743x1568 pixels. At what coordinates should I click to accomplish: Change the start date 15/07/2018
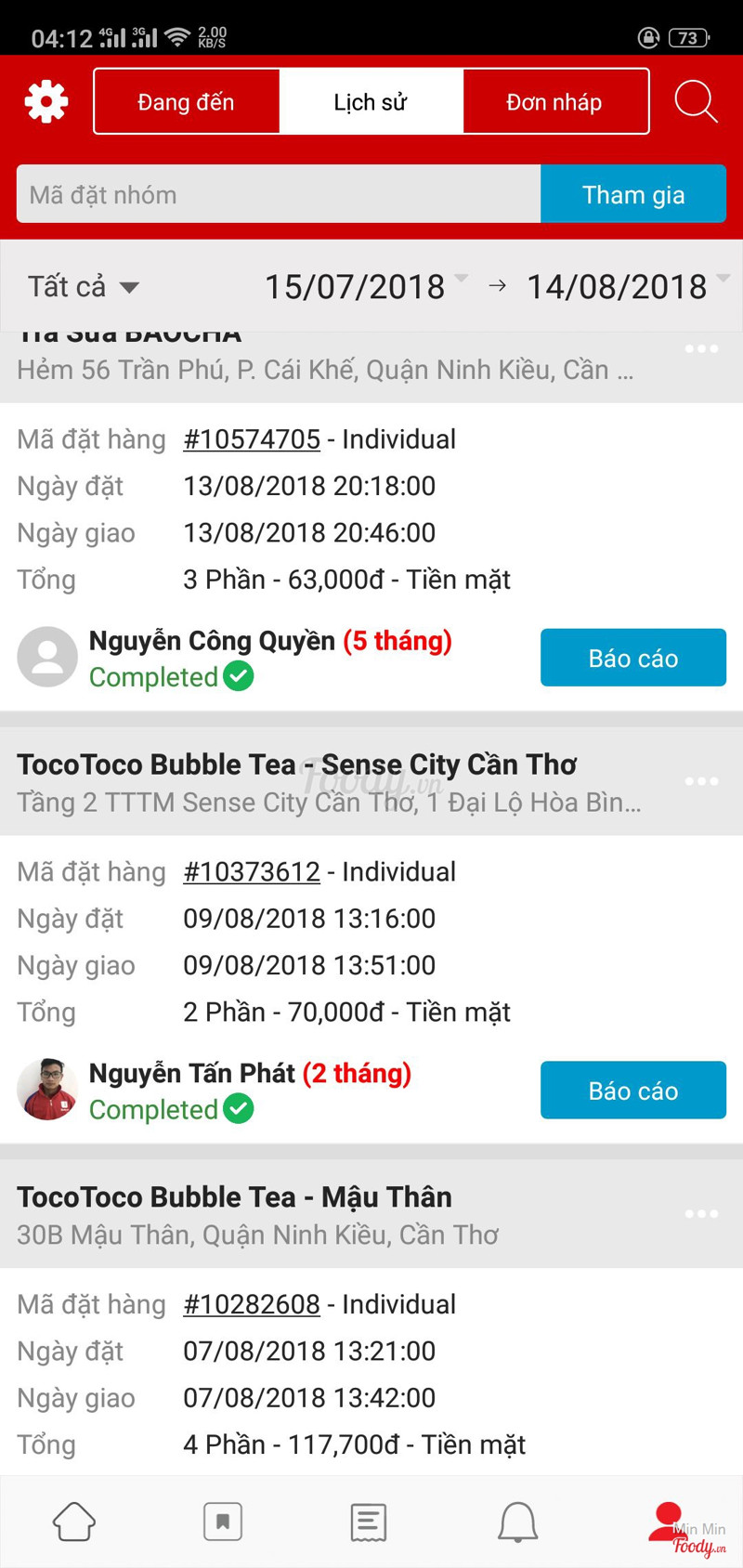point(356,287)
